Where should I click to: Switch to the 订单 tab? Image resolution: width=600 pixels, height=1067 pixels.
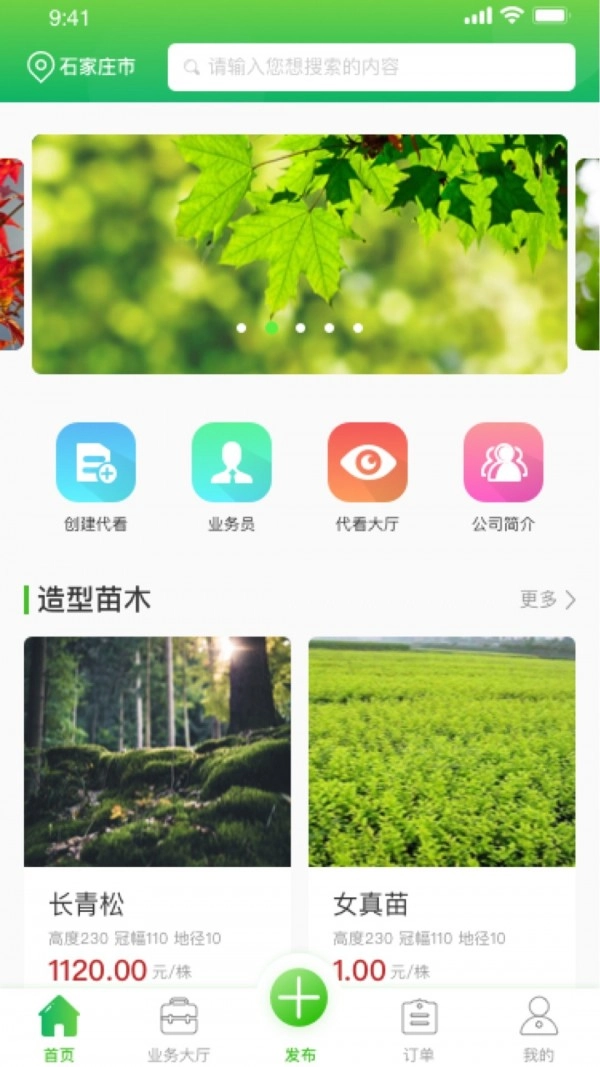point(419,1028)
